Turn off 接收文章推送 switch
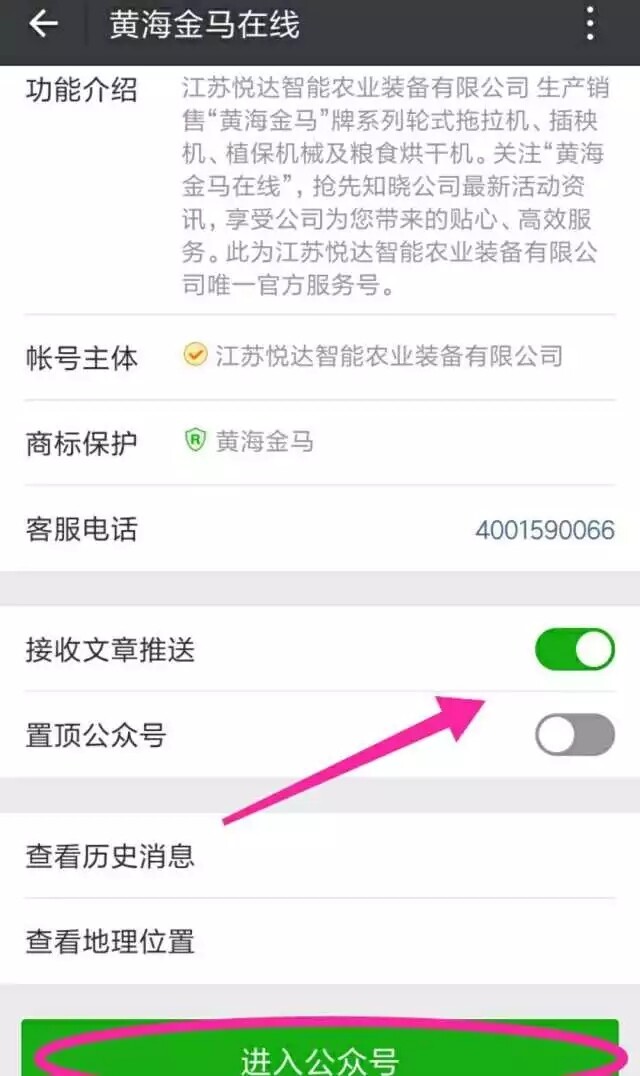 click(575, 650)
